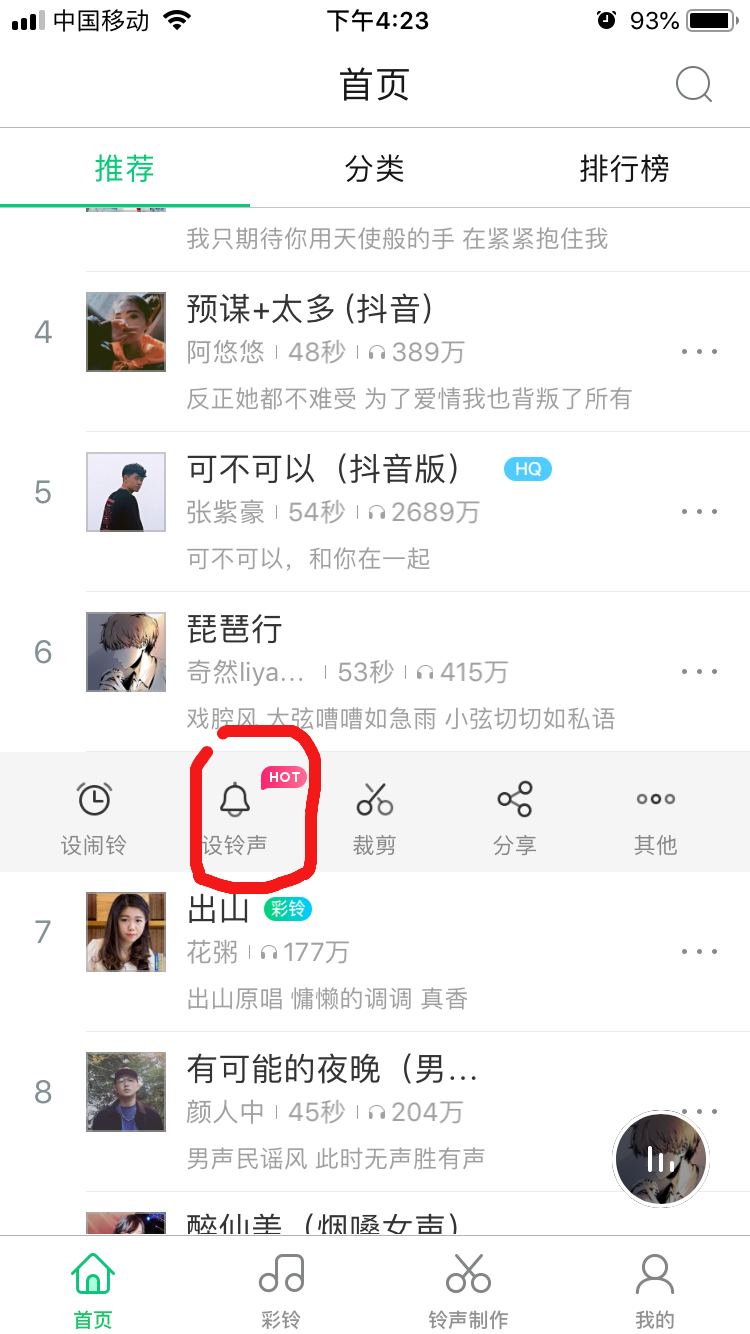Viewport: 750px width, 1334px height.
Task: Expand more options for 琵琶行
Action: tap(698, 671)
